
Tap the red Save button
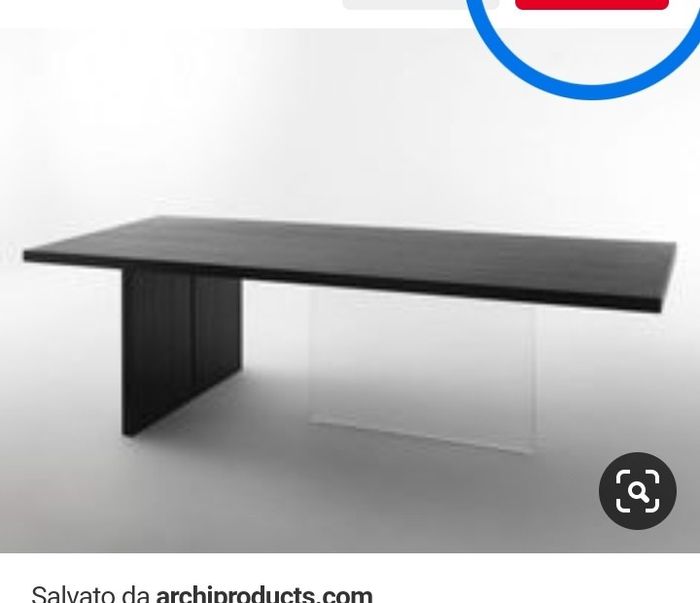pyautogui.click(x=592, y=4)
